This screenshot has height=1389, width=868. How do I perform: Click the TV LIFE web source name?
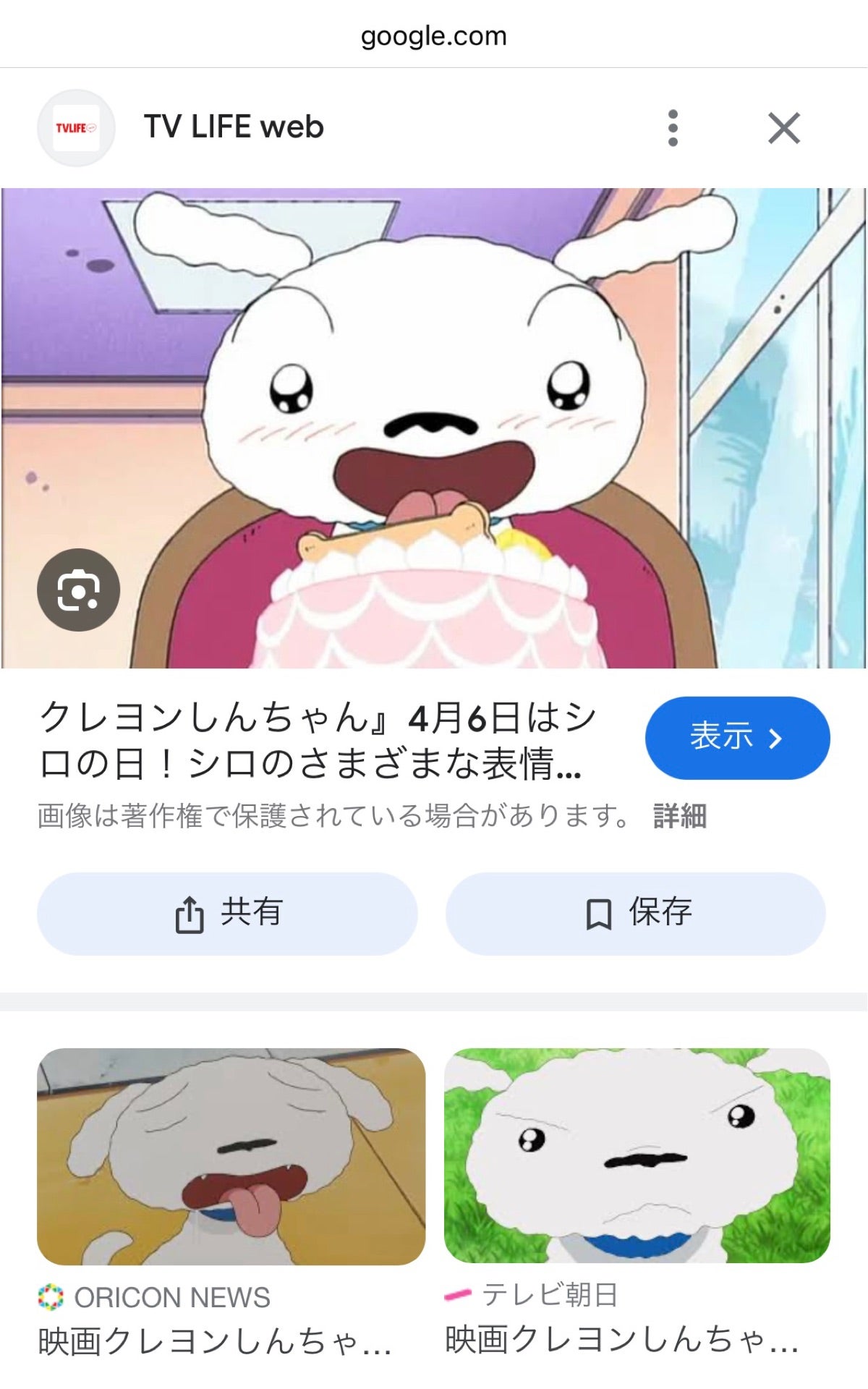coord(231,127)
